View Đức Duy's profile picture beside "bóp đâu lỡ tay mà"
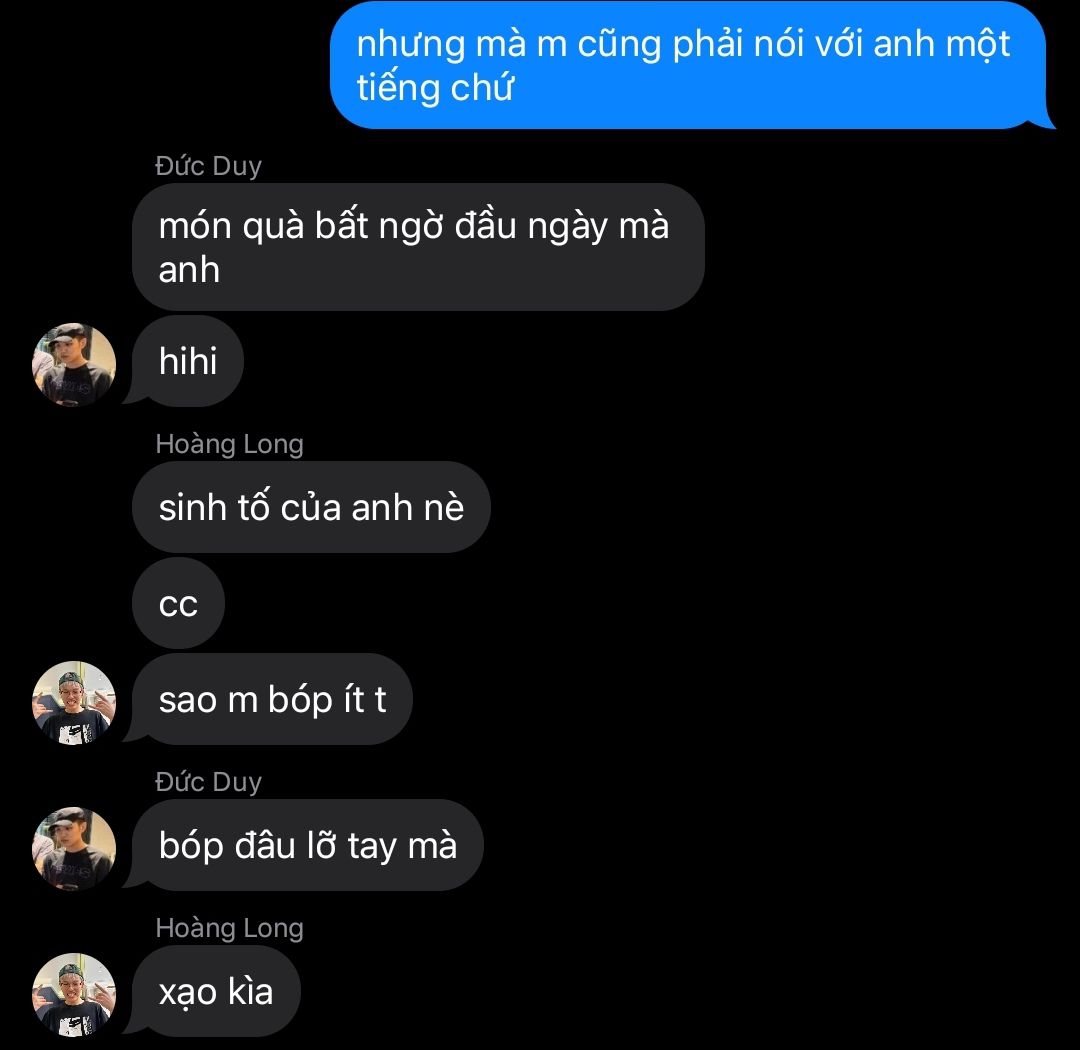Viewport: 1080px width, 1050px height. (x=74, y=849)
